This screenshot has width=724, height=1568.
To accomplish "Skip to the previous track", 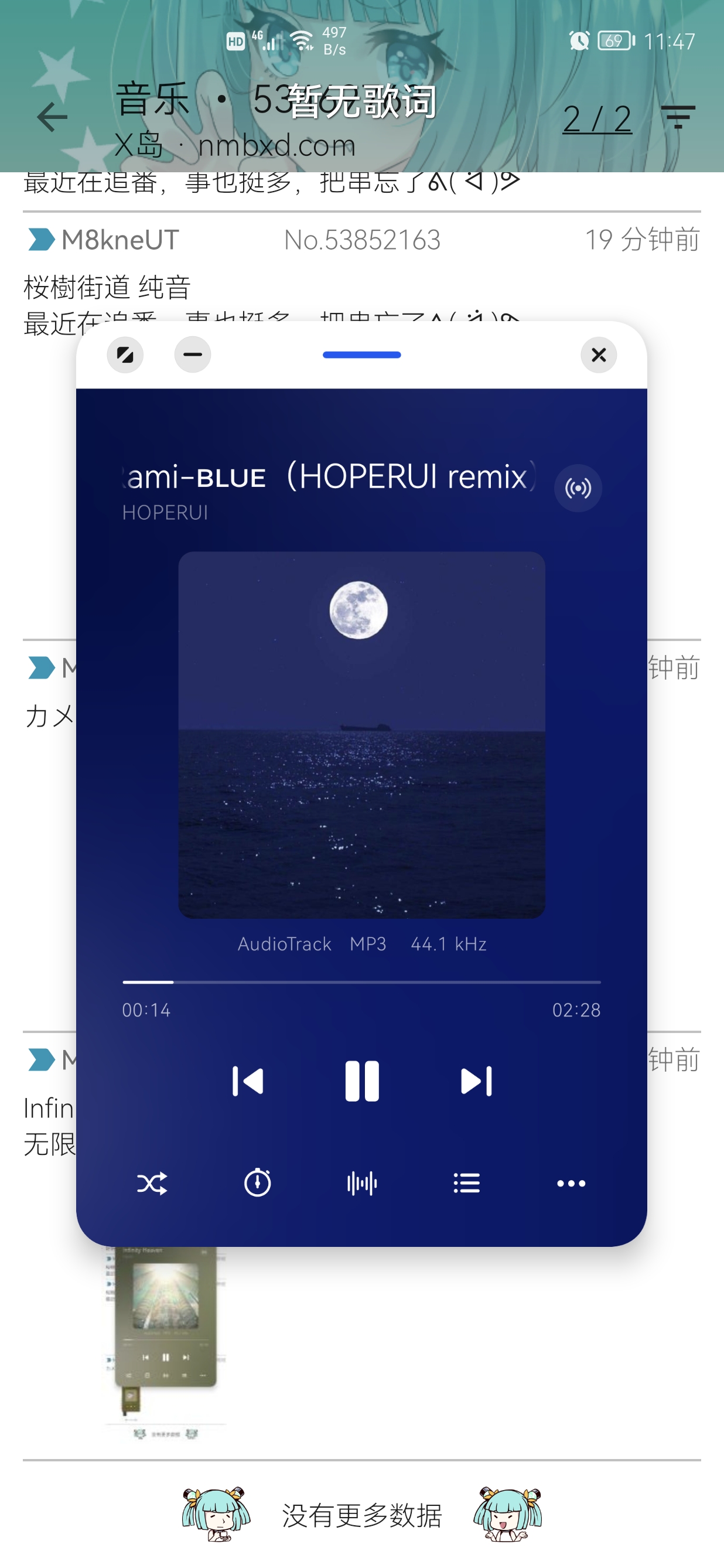I will pos(248,1081).
